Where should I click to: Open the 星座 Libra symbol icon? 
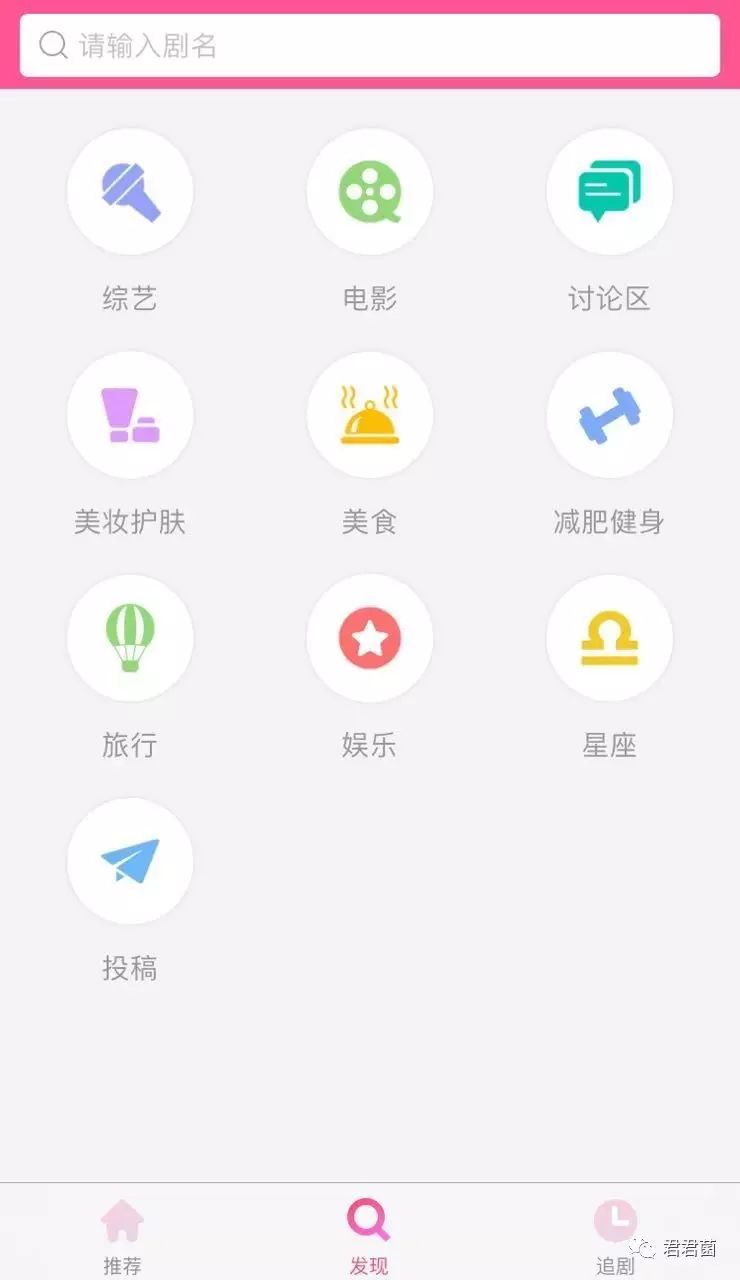[x=610, y=639]
